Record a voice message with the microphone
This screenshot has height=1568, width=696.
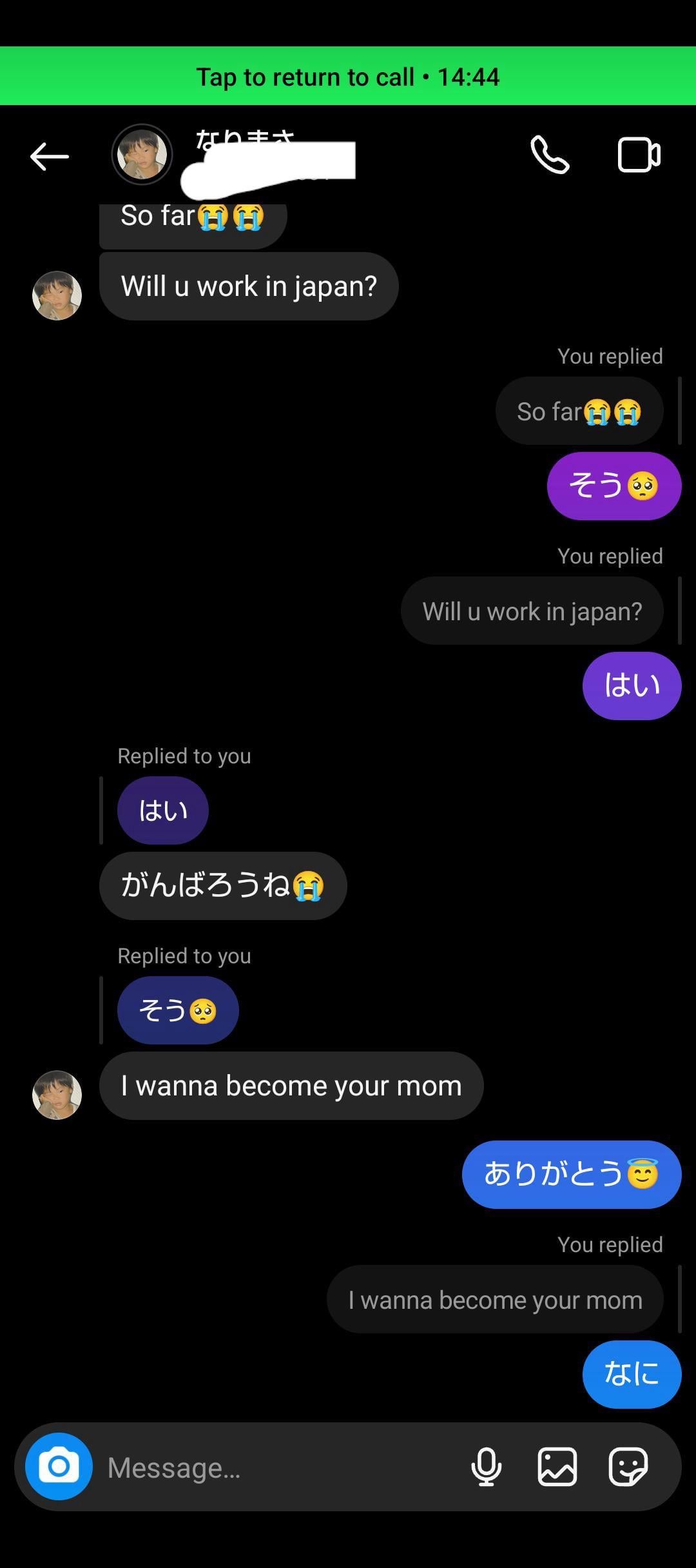pyautogui.click(x=487, y=1467)
